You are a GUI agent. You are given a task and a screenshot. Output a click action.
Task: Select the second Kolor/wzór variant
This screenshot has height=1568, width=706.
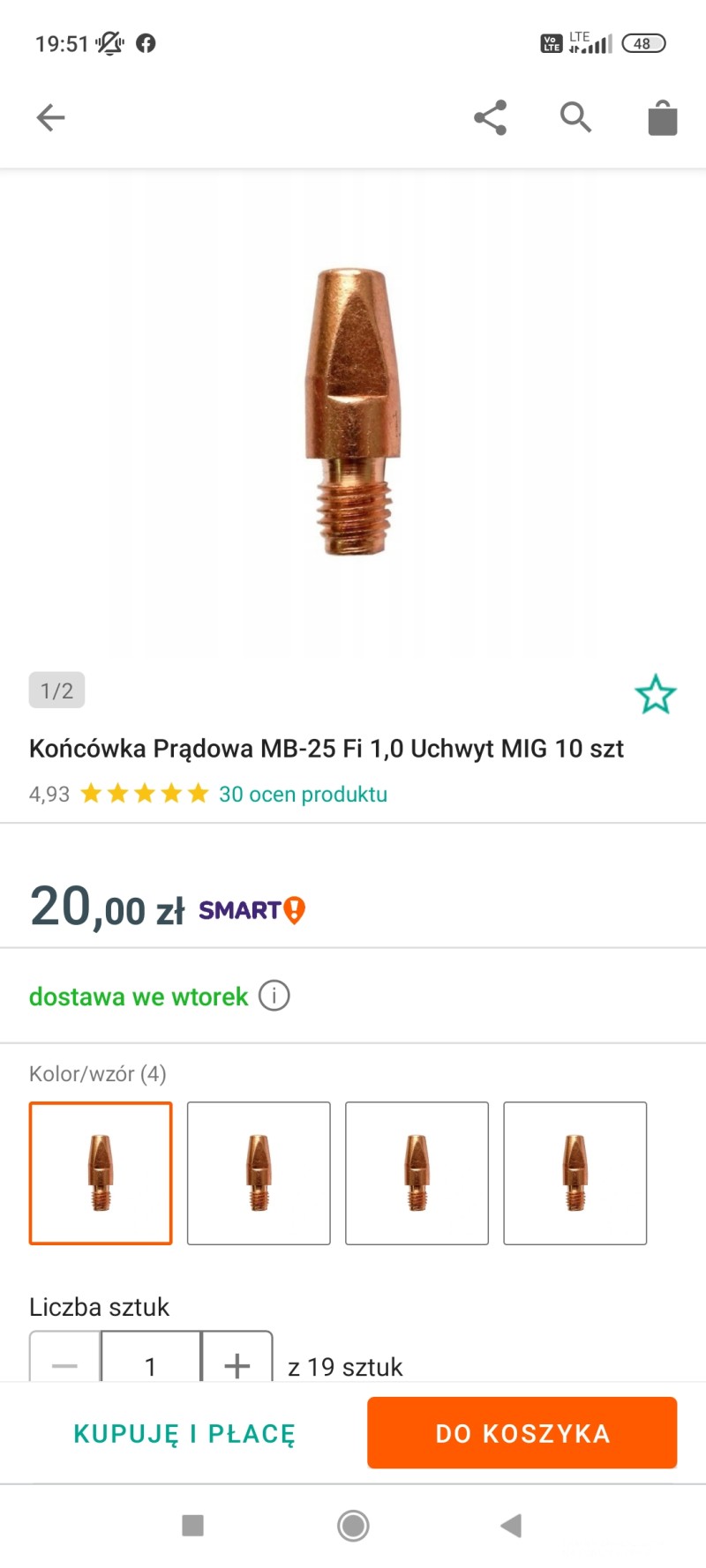point(259,1173)
